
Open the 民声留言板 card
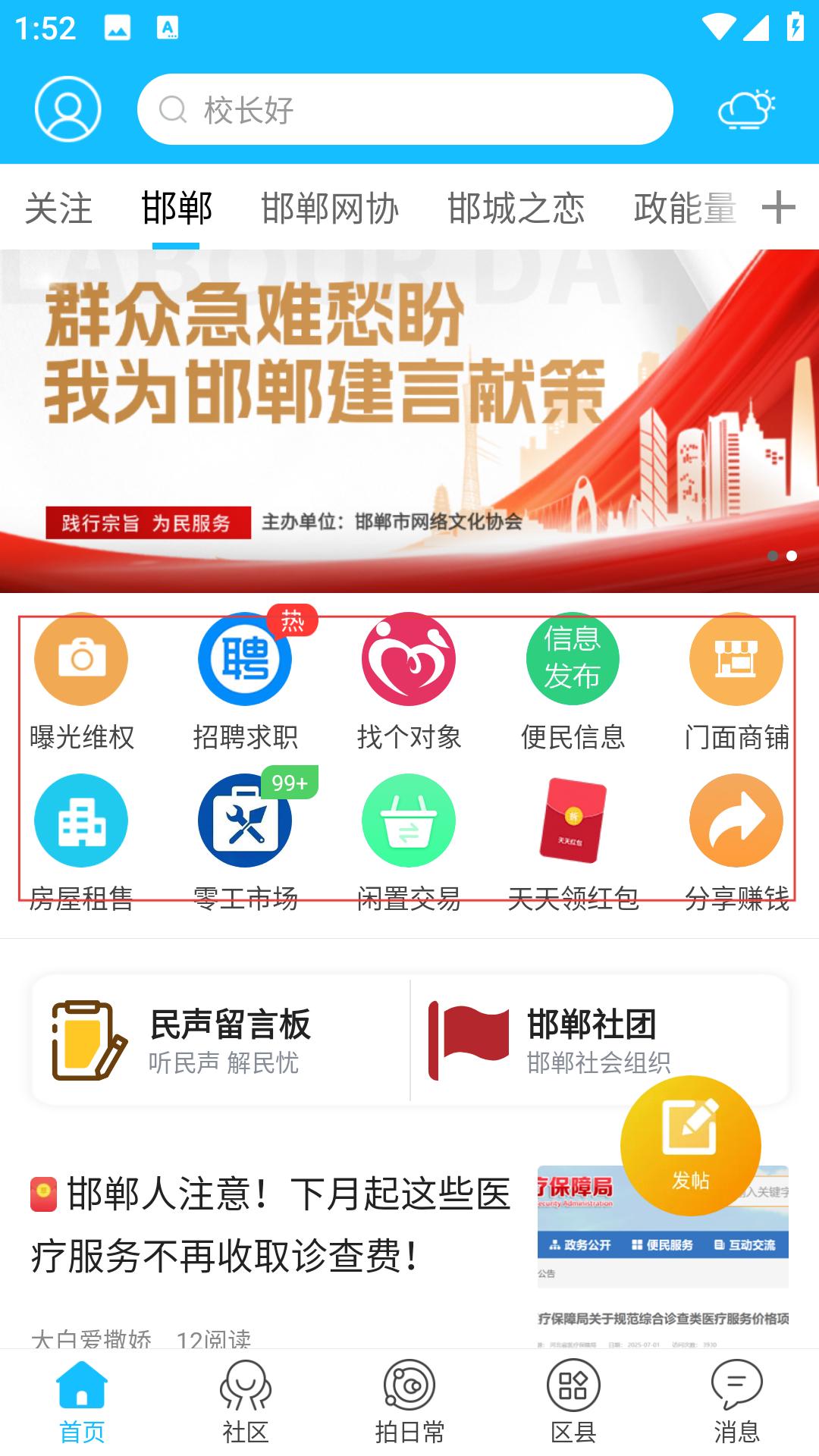point(221,1040)
